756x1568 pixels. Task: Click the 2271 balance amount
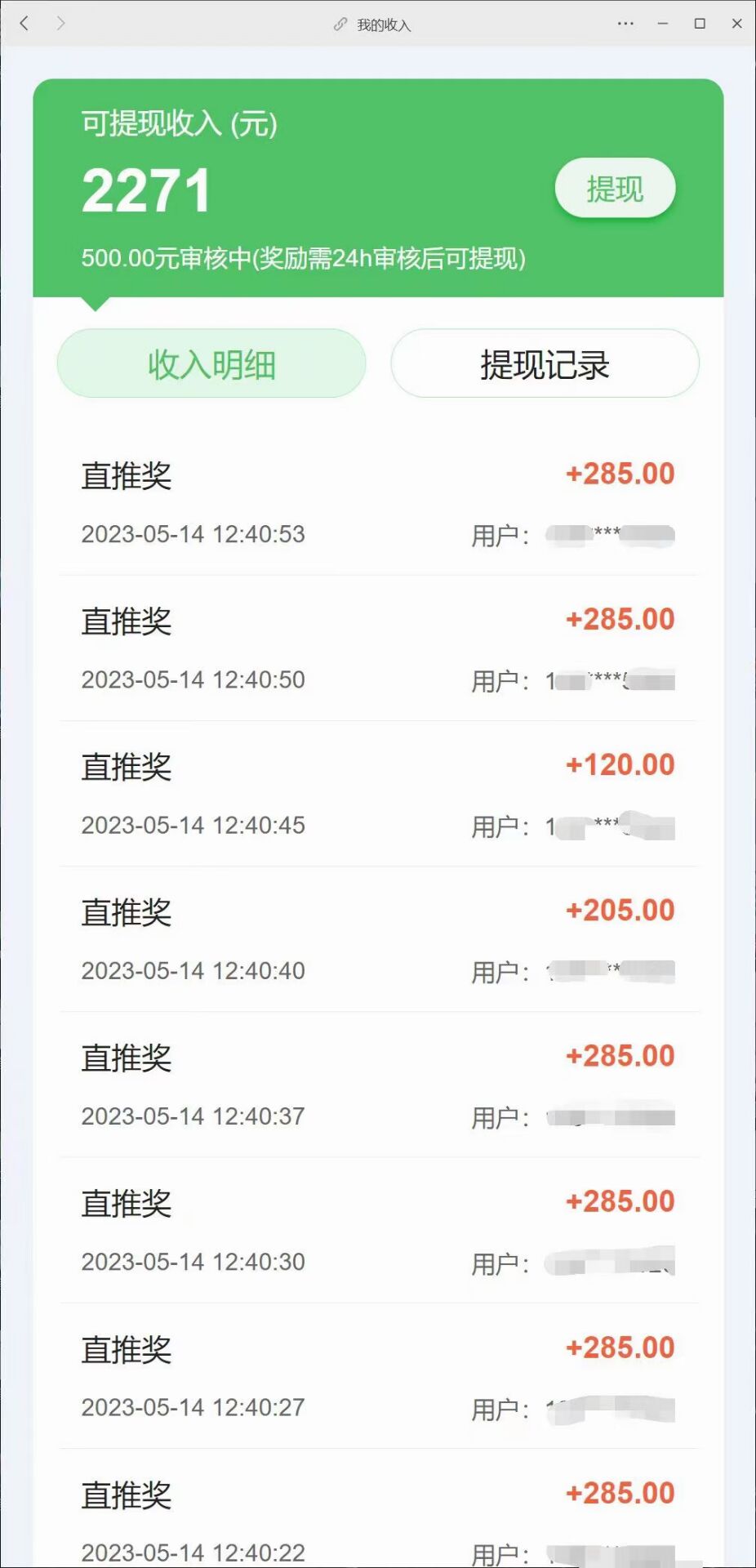click(x=147, y=188)
